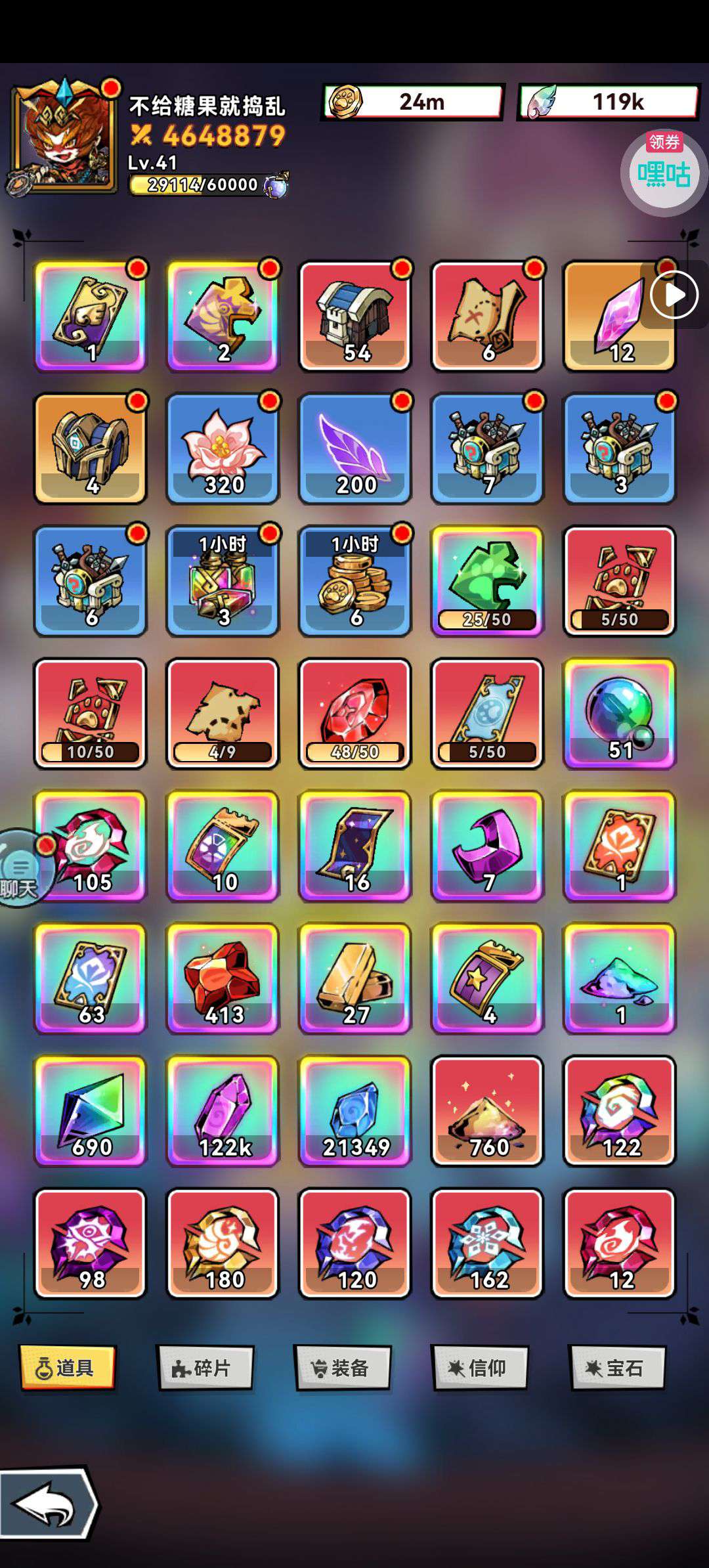This screenshot has height=1568, width=709.
Task: Open the green puzzle piece 25/50 item
Action: 487,582
